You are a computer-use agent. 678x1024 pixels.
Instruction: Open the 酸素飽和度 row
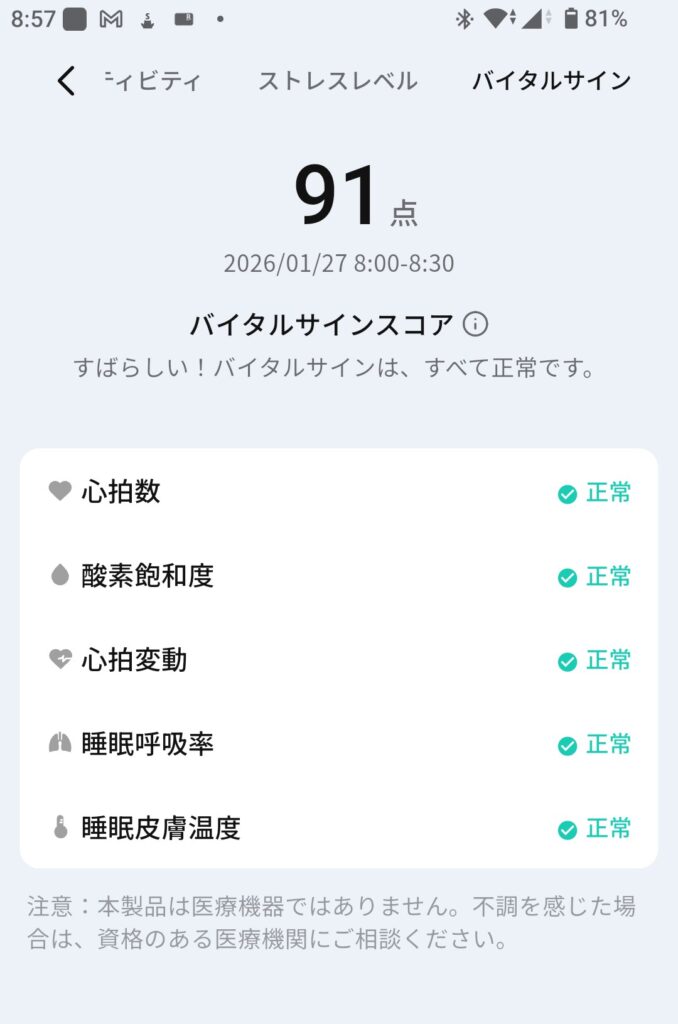pos(339,577)
